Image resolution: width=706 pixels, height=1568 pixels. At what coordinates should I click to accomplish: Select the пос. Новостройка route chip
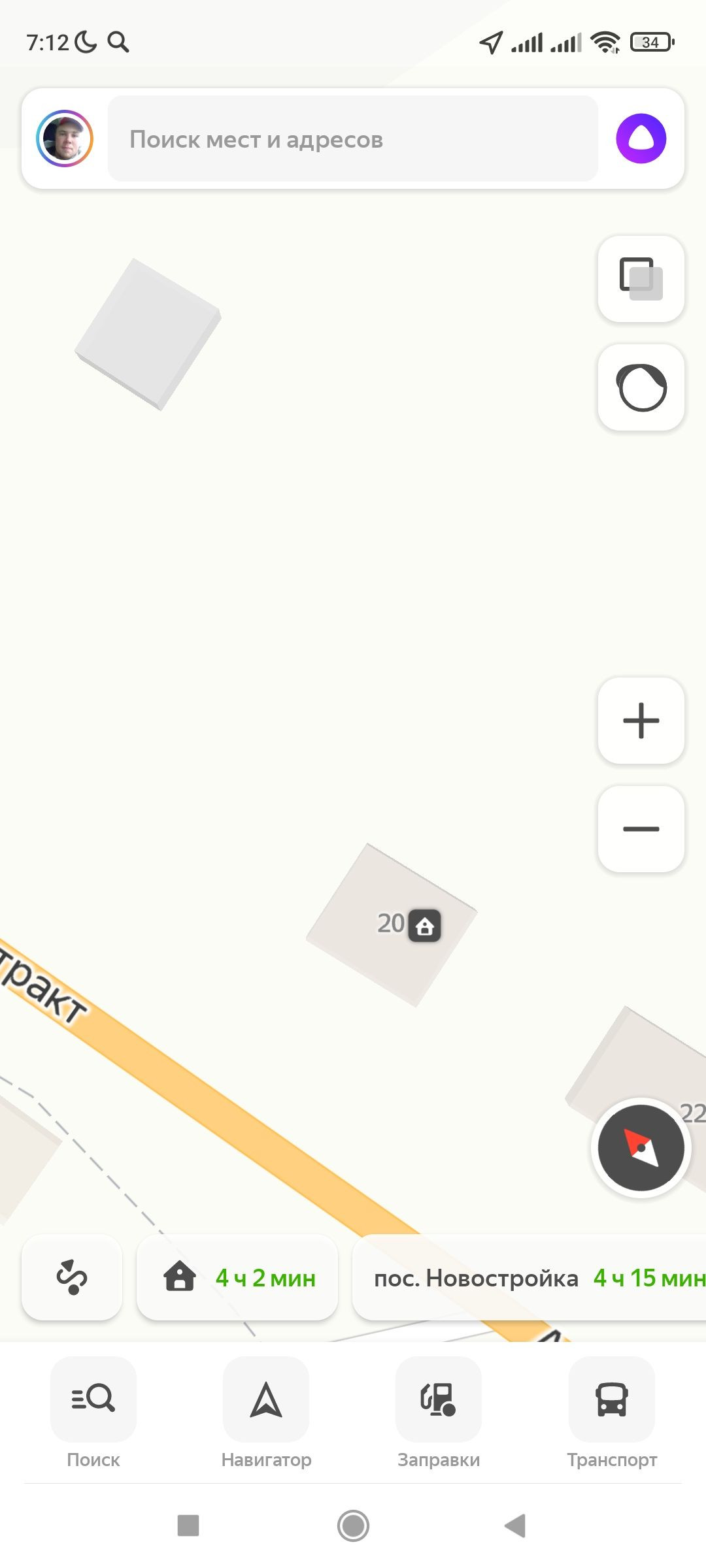click(529, 1277)
